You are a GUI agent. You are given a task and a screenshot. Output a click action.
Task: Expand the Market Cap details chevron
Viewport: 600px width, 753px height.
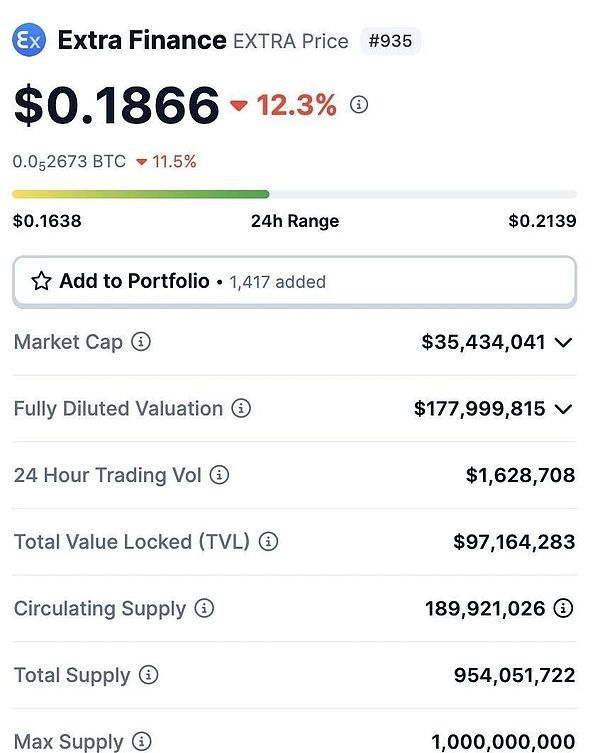(x=563, y=342)
